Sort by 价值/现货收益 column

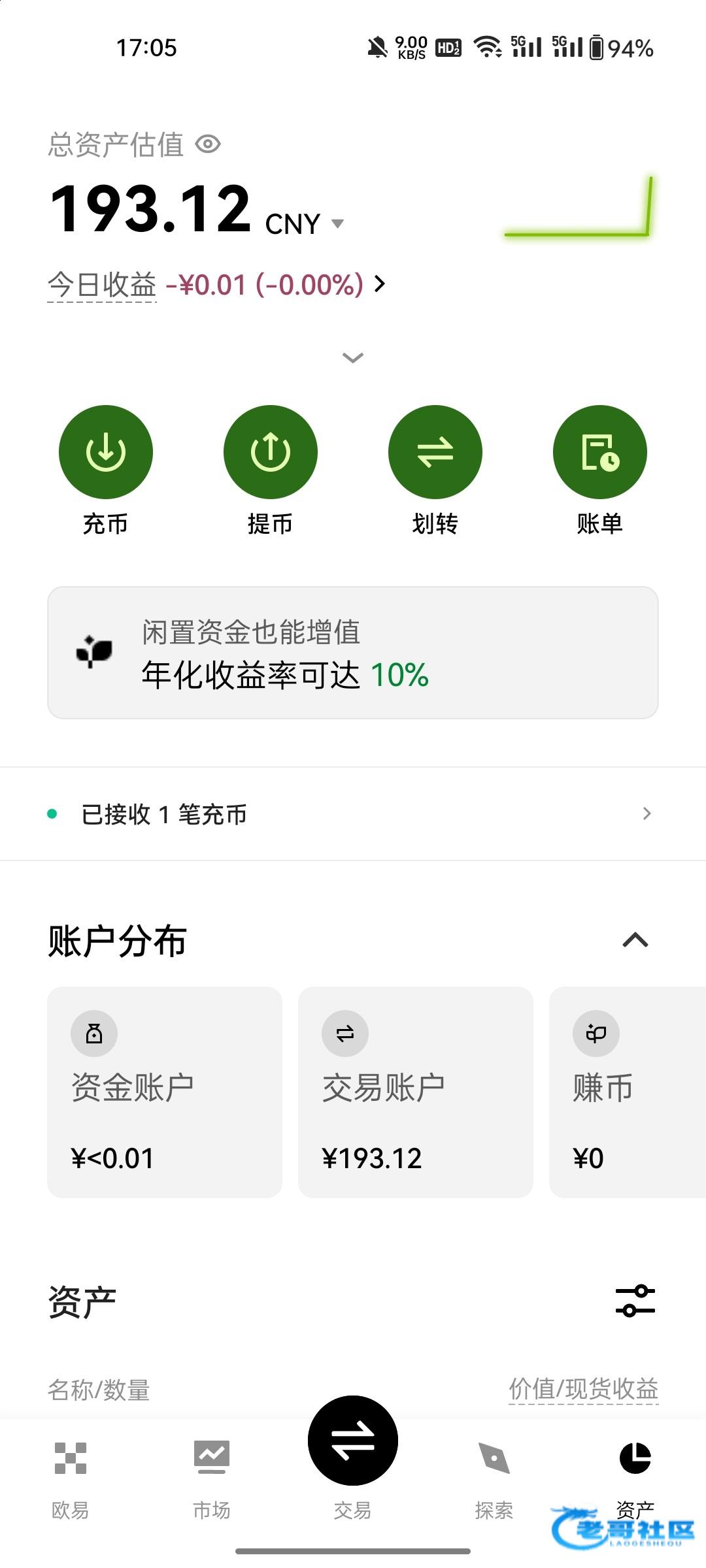pyautogui.click(x=583, y=1390)
